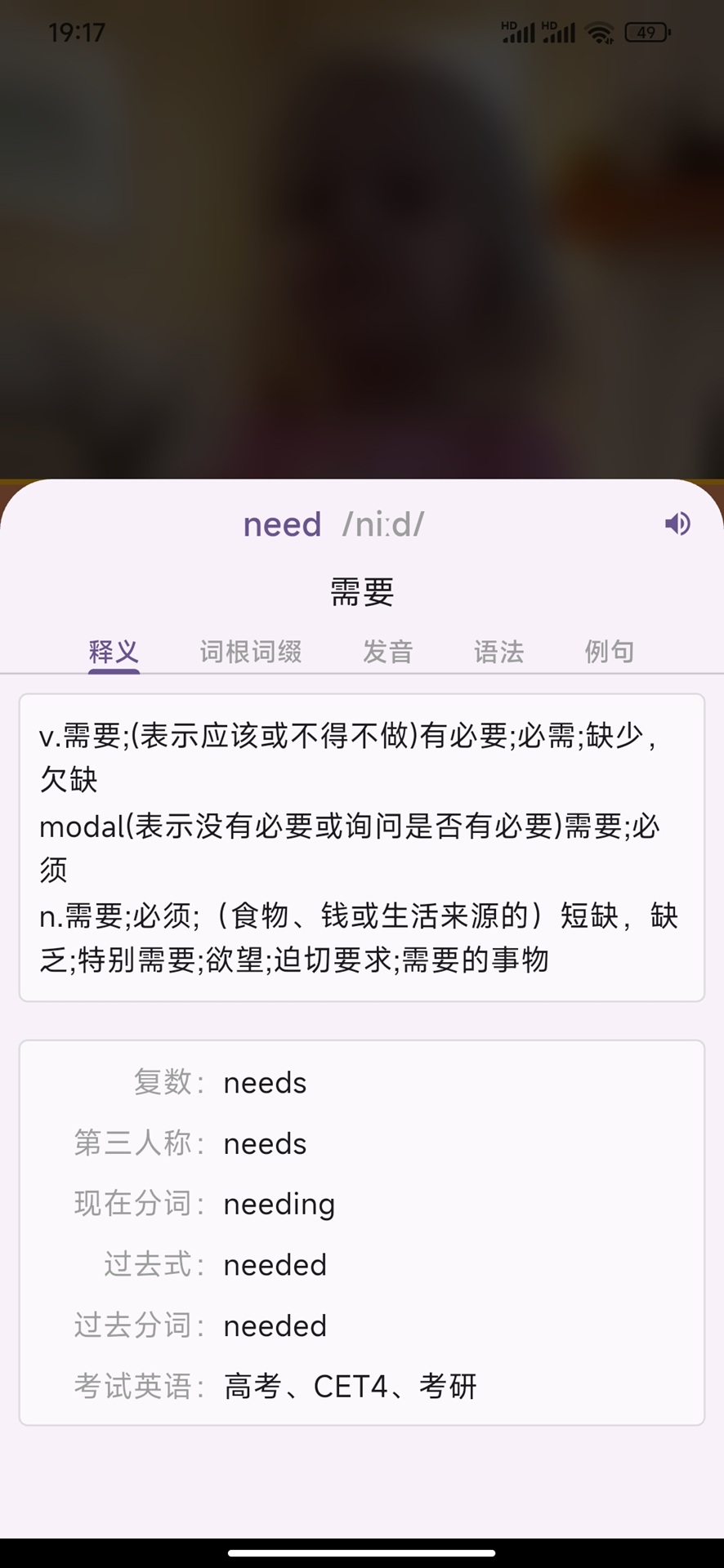The image size is (724, 1568).
Task: Tap the Chinese translation 需要
Action: 360,591
